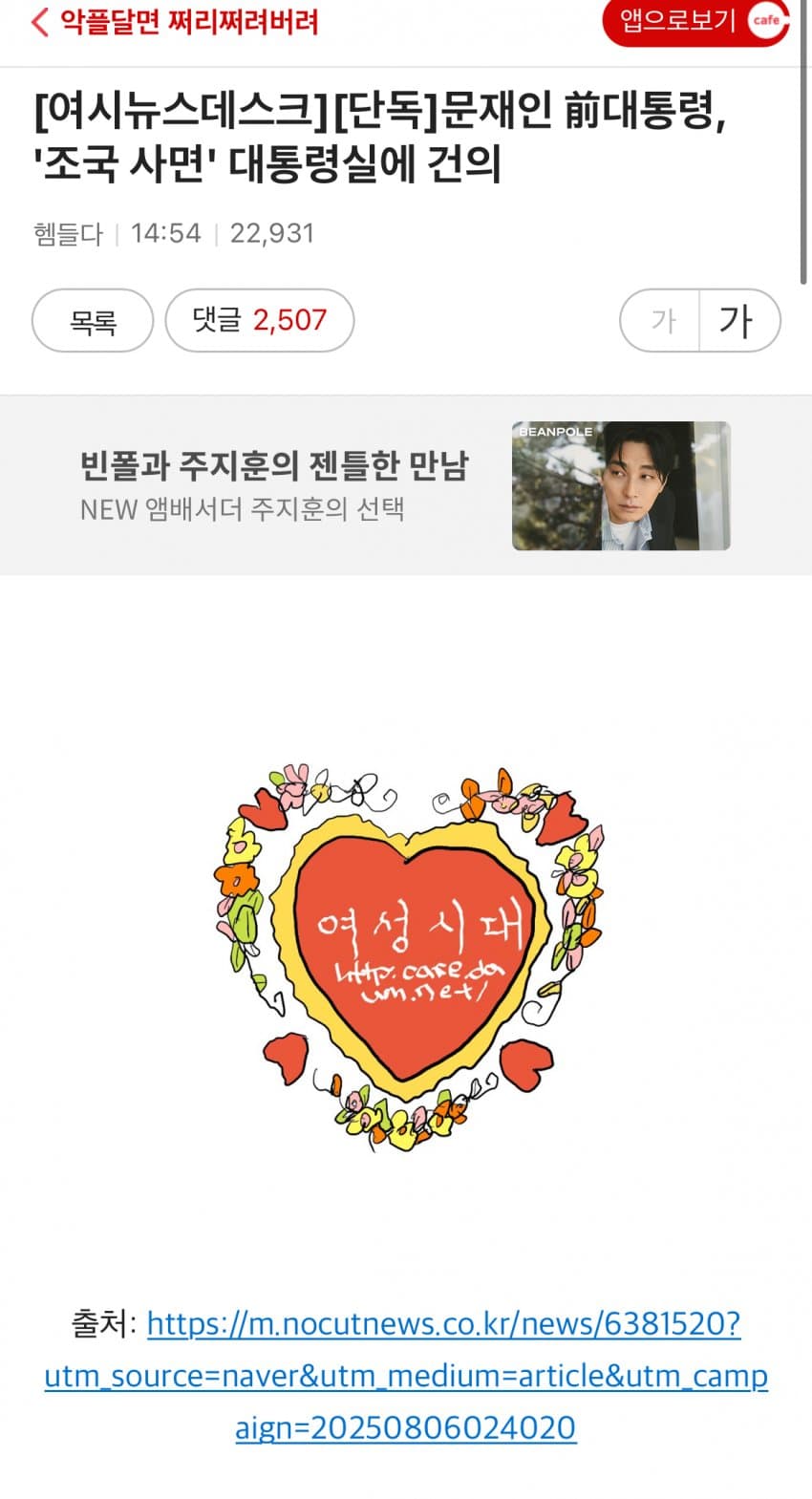Open author 헴들다's profile
The image size is (812, 1499).
(x=68, y=234)
